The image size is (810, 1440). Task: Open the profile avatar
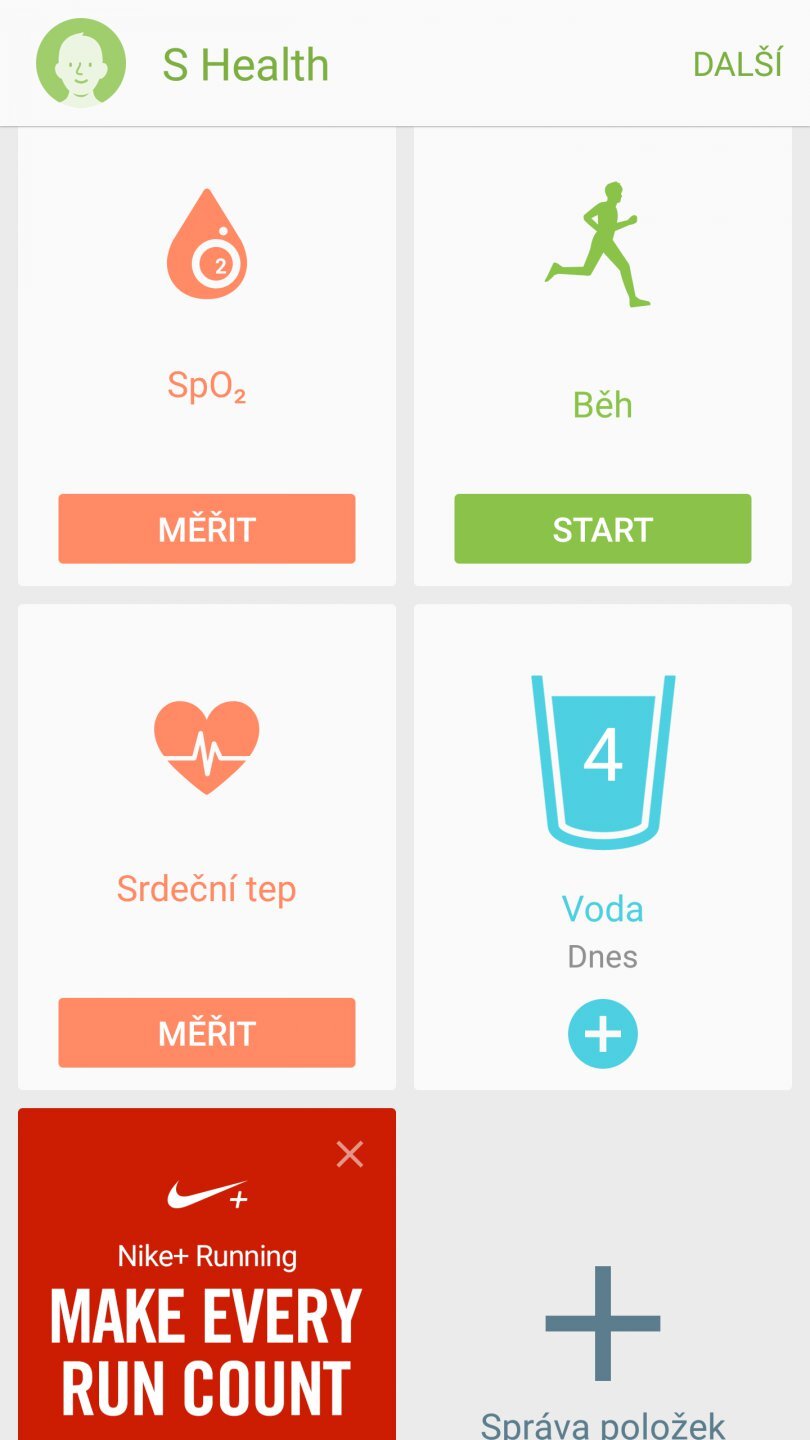81,63
